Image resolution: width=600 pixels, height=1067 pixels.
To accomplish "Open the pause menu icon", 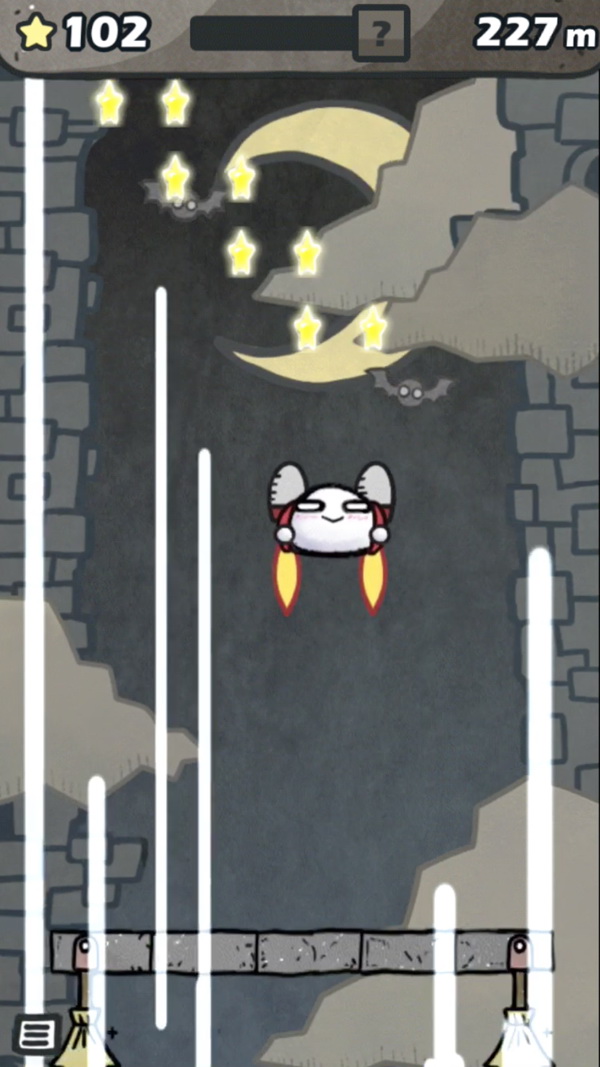I will (36, 1034).
